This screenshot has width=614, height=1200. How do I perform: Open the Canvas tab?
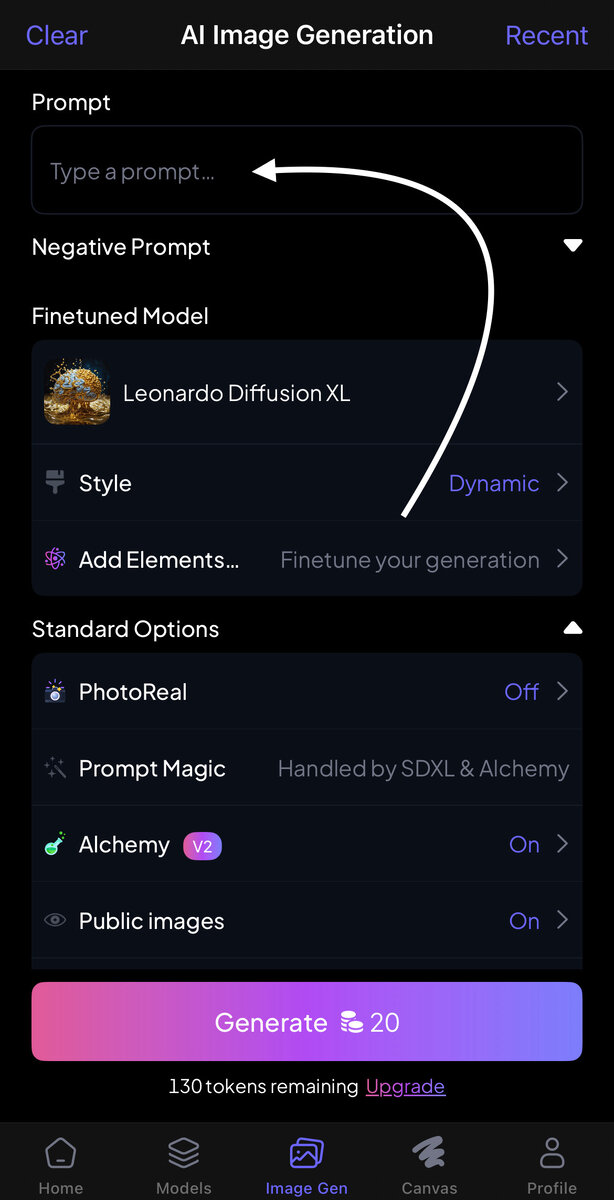click(429, 1165)
